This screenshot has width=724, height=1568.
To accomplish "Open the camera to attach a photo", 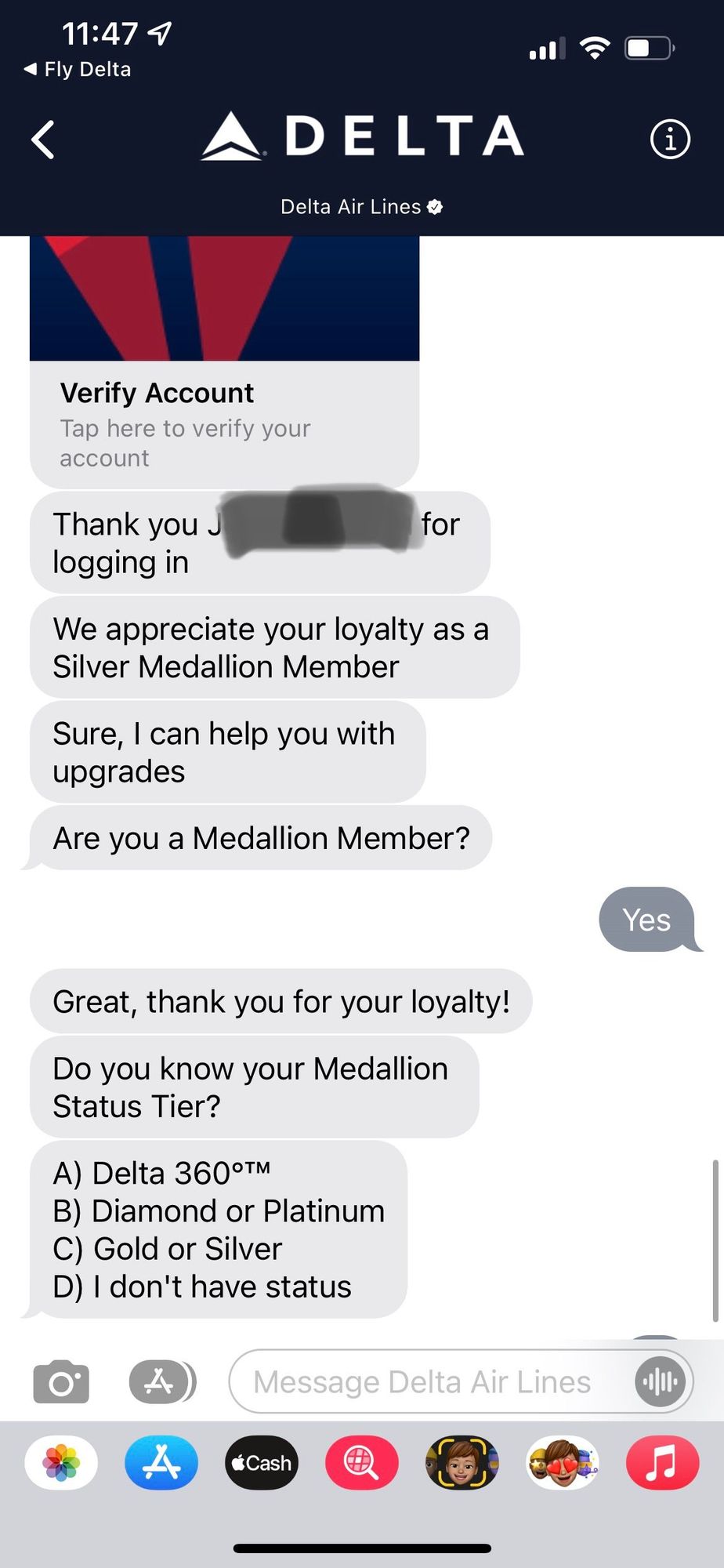I will coord(61,1381).
